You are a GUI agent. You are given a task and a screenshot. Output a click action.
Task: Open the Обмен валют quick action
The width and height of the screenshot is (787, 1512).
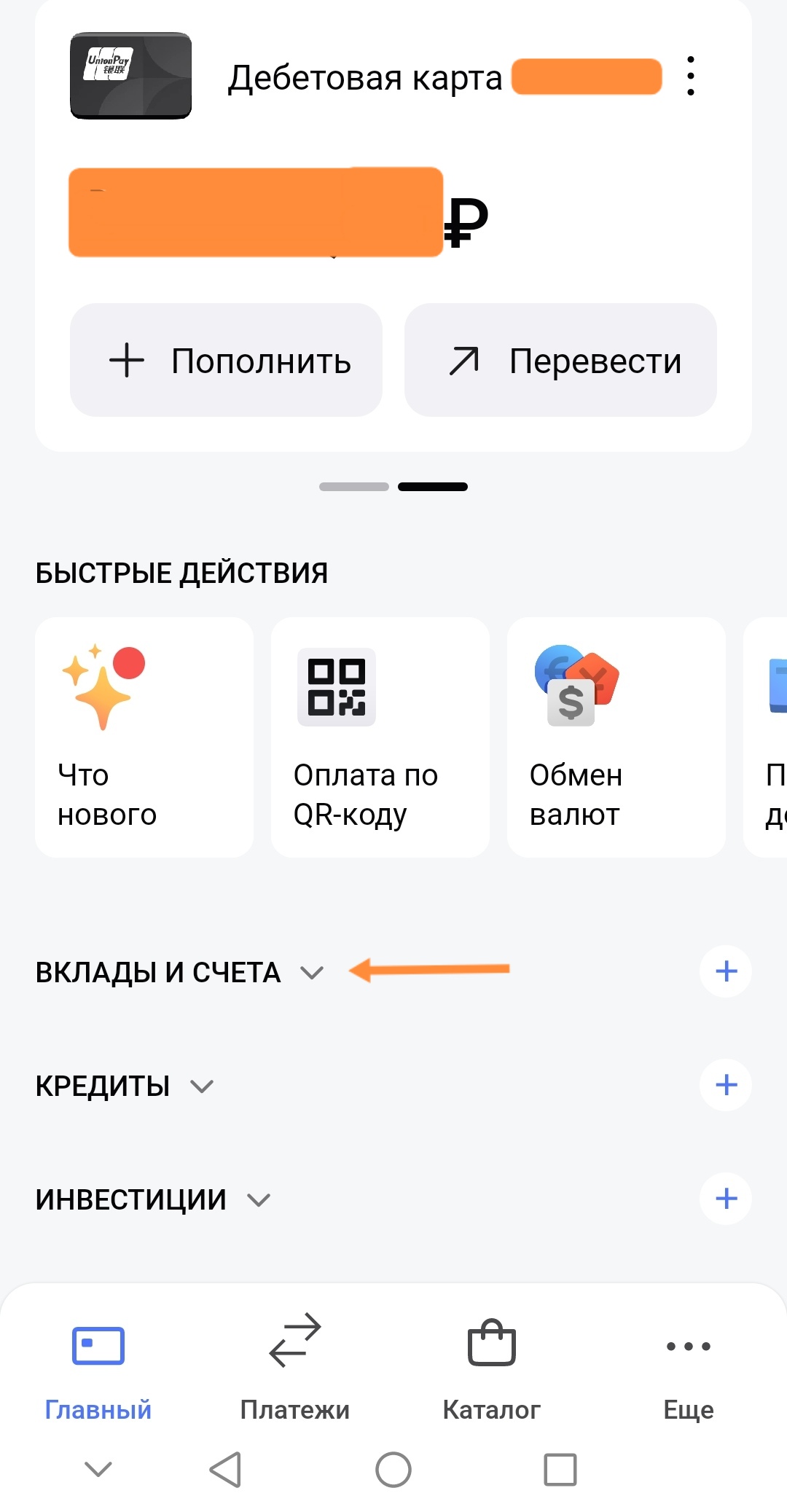pos(616,737)
